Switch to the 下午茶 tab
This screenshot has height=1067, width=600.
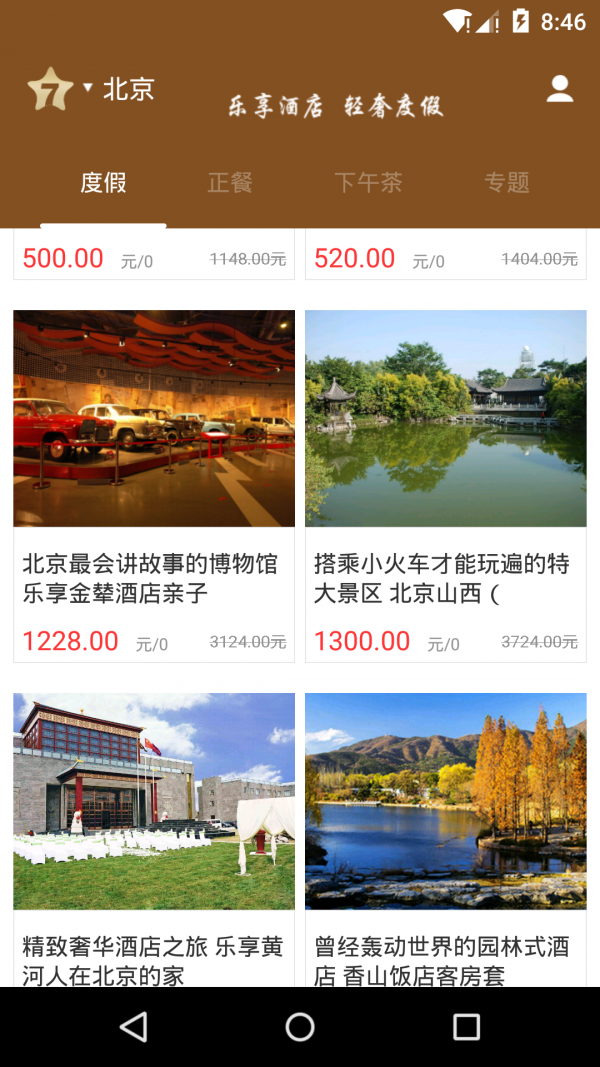(368, 183)
